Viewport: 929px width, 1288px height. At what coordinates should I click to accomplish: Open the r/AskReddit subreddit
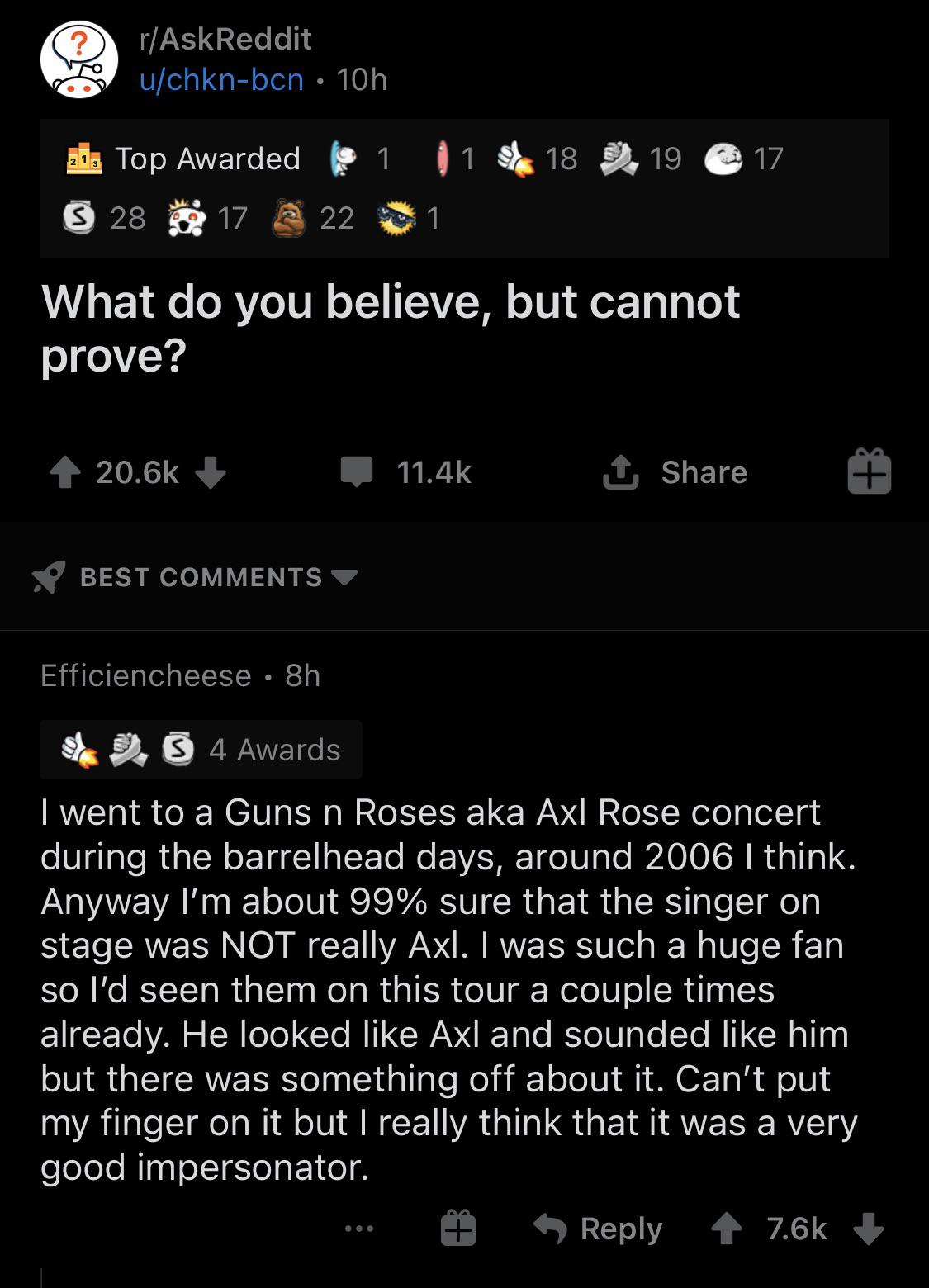[225, 39]
